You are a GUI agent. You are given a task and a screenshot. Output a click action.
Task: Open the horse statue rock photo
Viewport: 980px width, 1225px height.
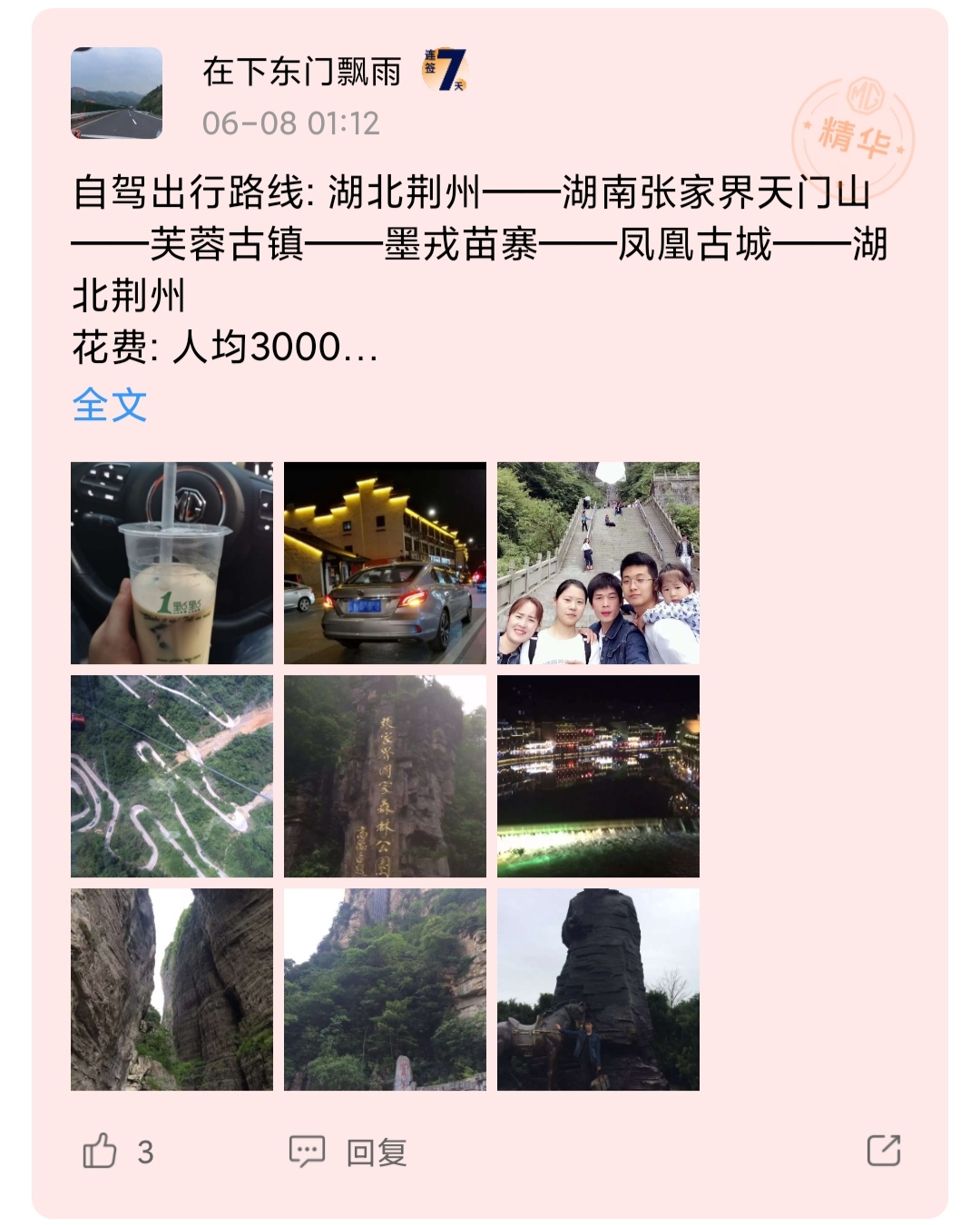598,989
